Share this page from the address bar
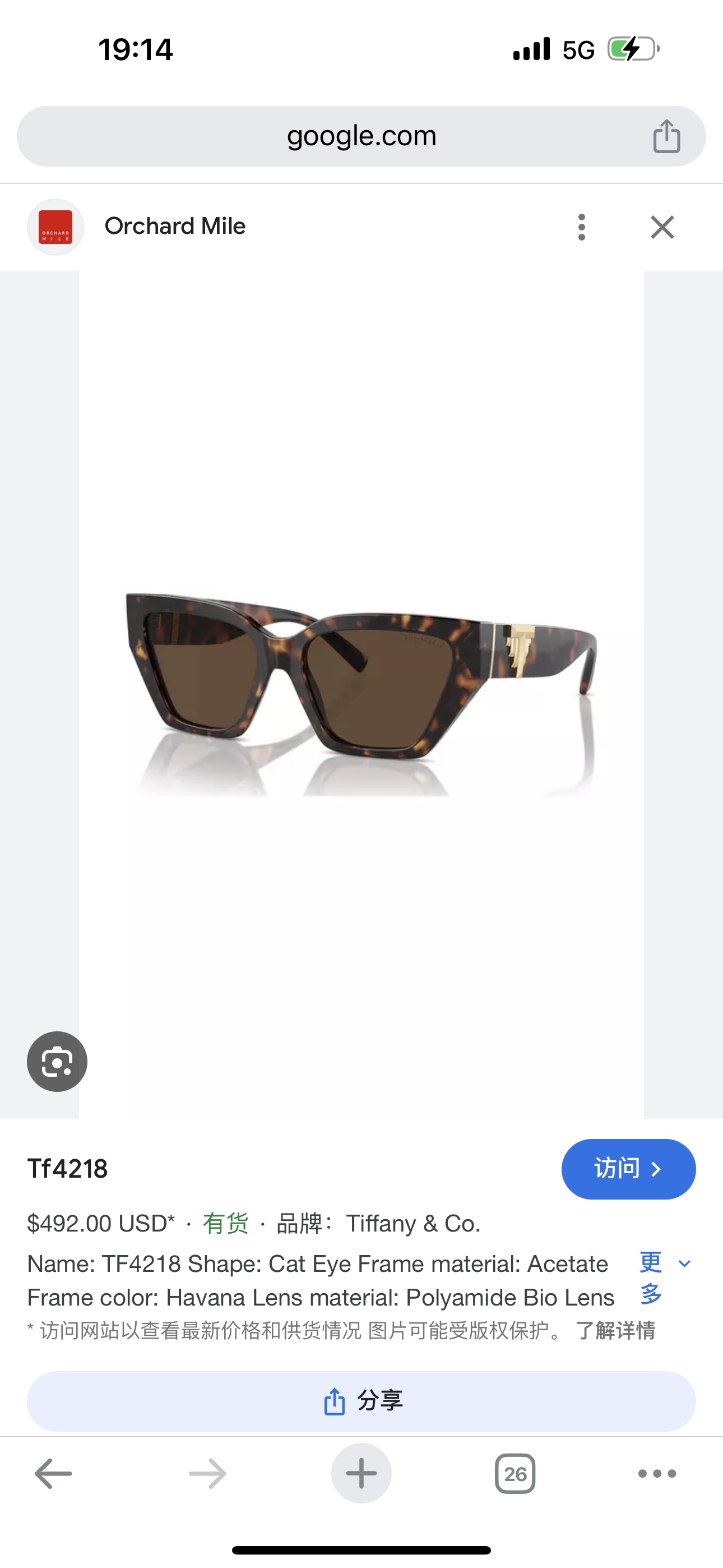723x1568 pixels. (x=666, y=136)
